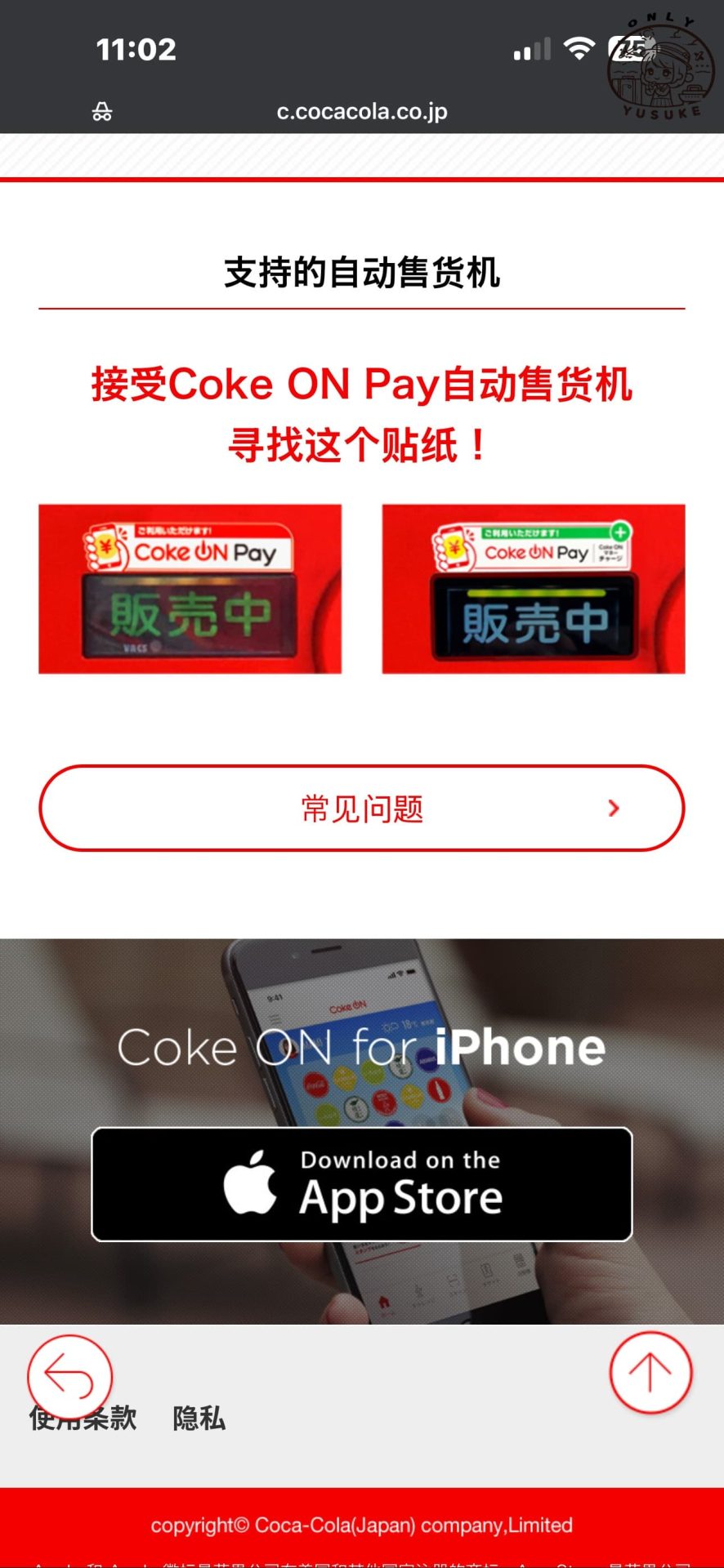Open the 隐私 privacy link

(x=199, y=1419)
